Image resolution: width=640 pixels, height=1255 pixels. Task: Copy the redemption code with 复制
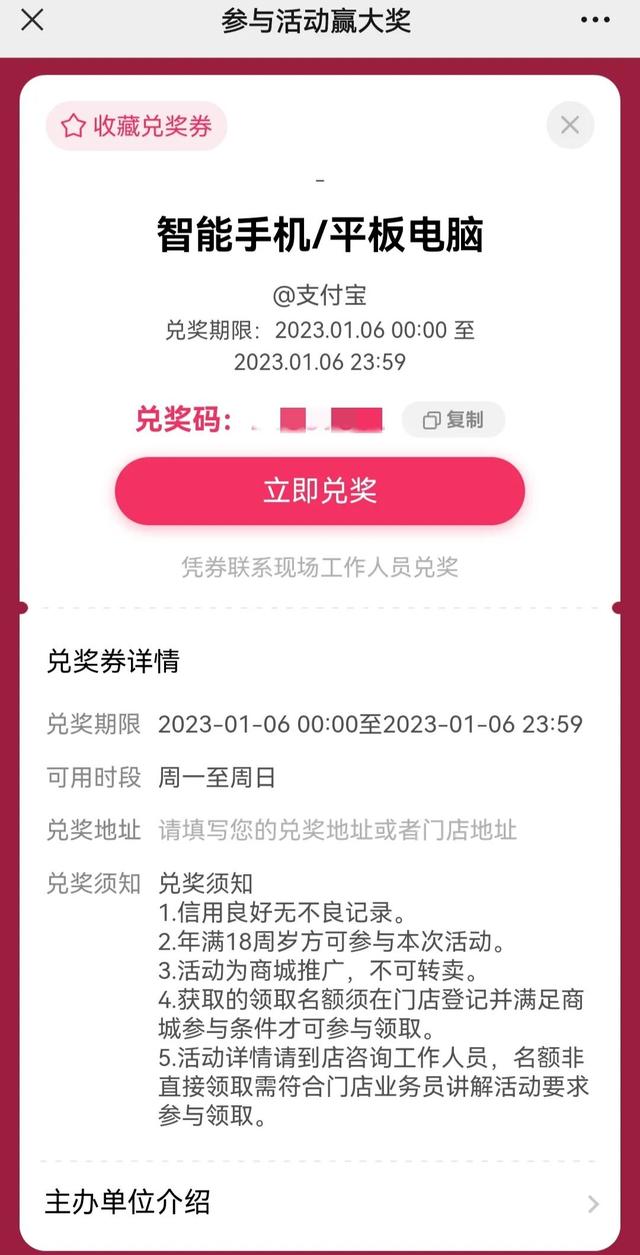coord(453,420)
